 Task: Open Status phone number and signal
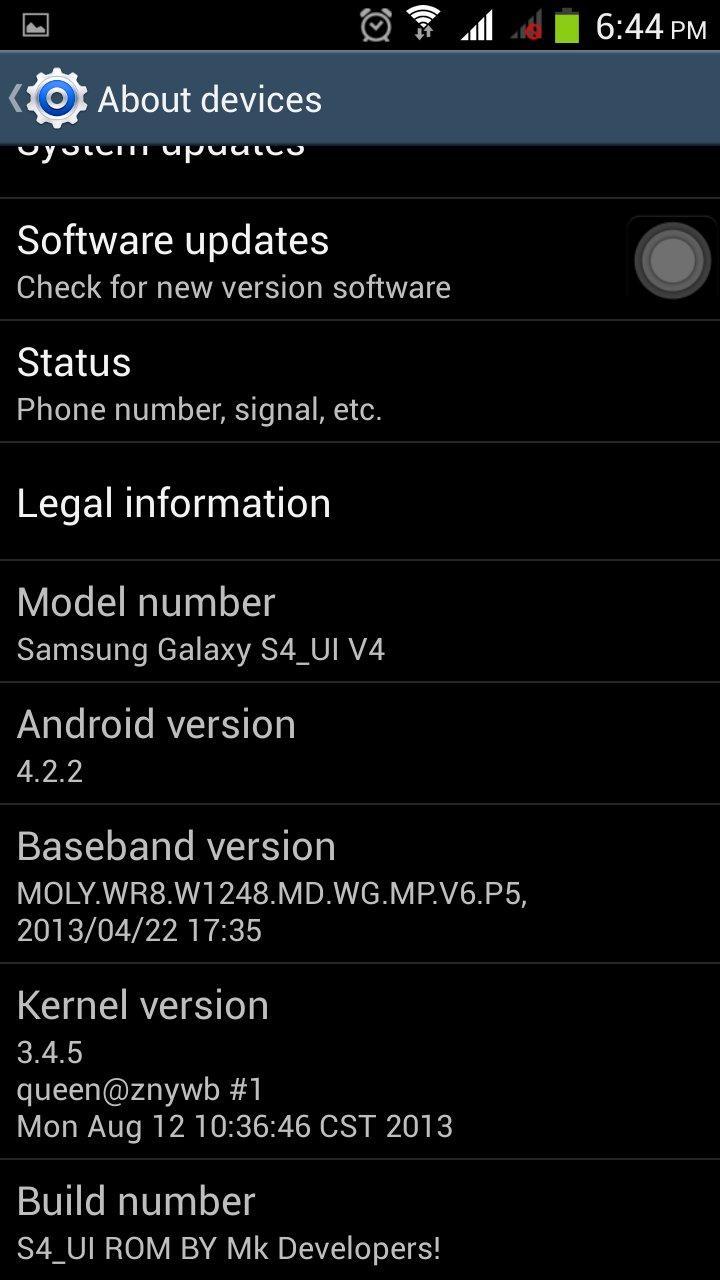click(x=360, y=382)
